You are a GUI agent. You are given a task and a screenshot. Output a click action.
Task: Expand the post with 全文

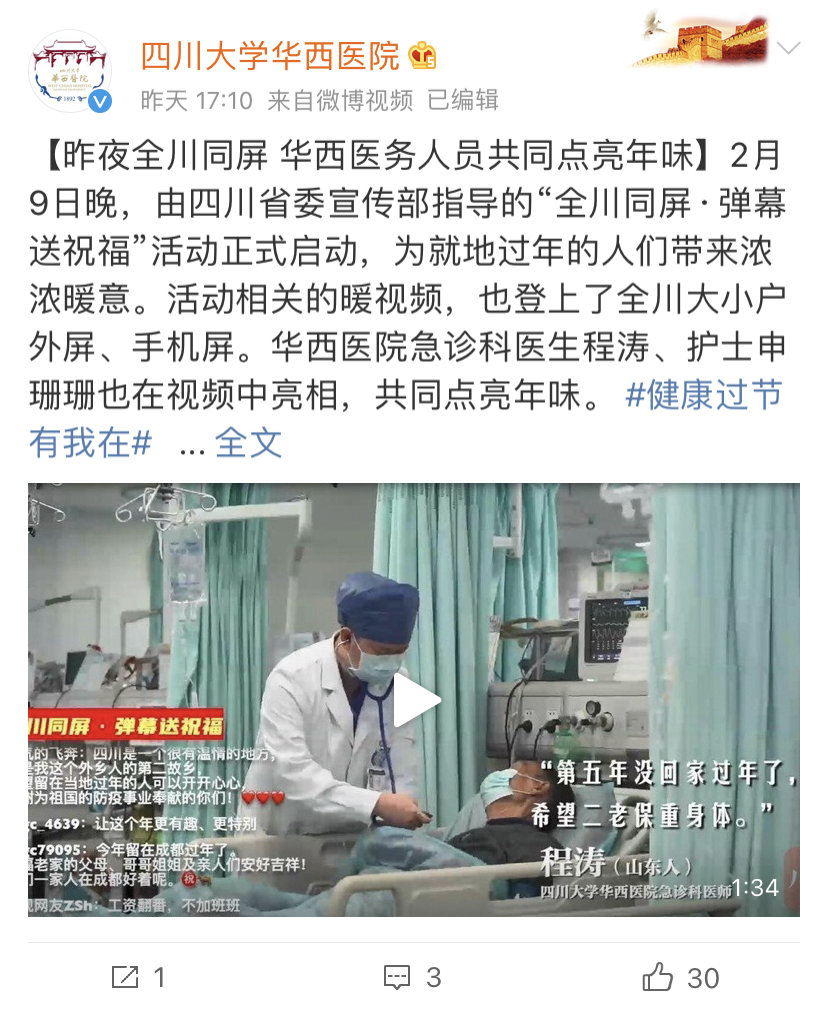(x=248, y=442)
